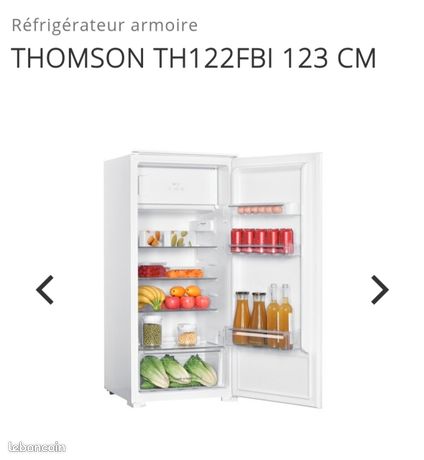Screen dimensions: 424x460
Task: Show the previous product image
Action: 45,290
